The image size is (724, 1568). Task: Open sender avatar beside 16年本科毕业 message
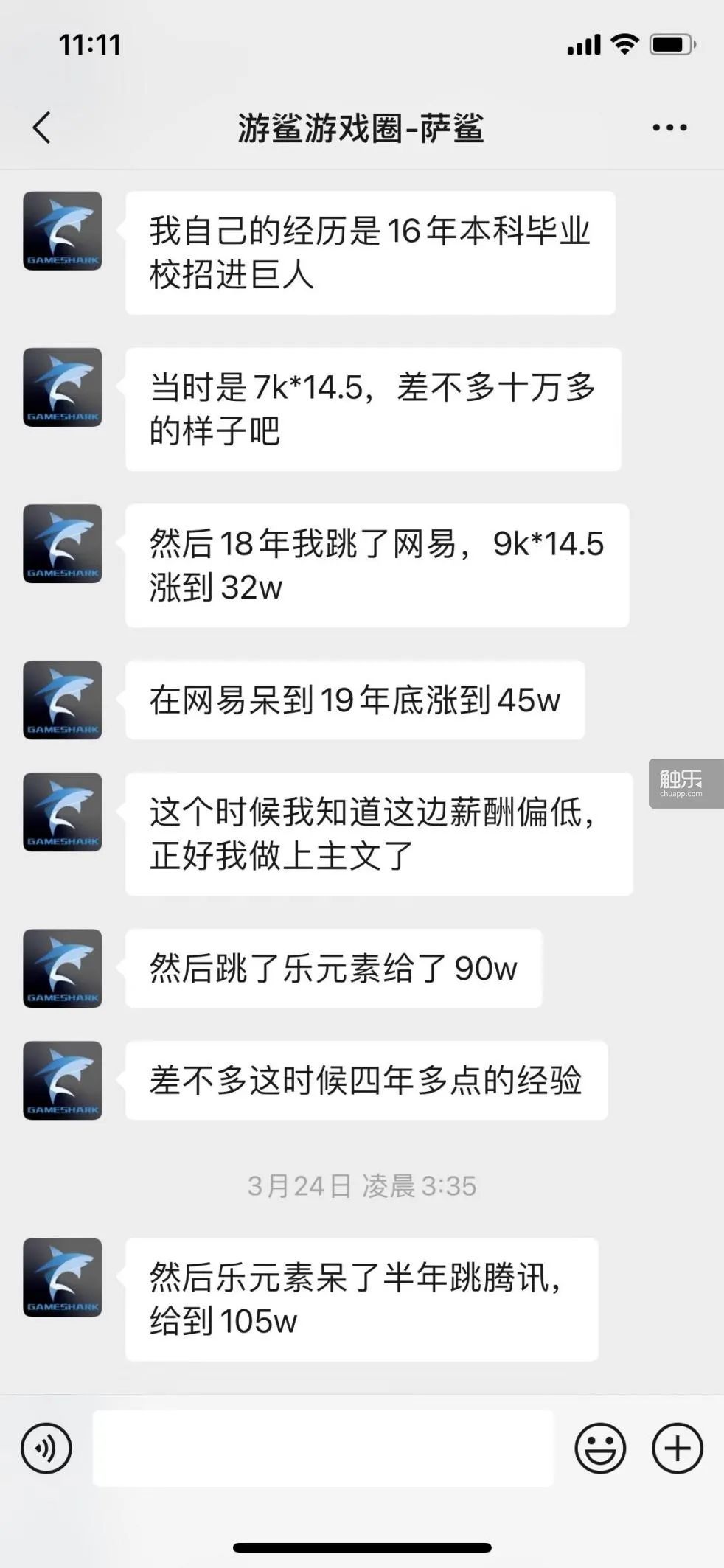[63, 231]
